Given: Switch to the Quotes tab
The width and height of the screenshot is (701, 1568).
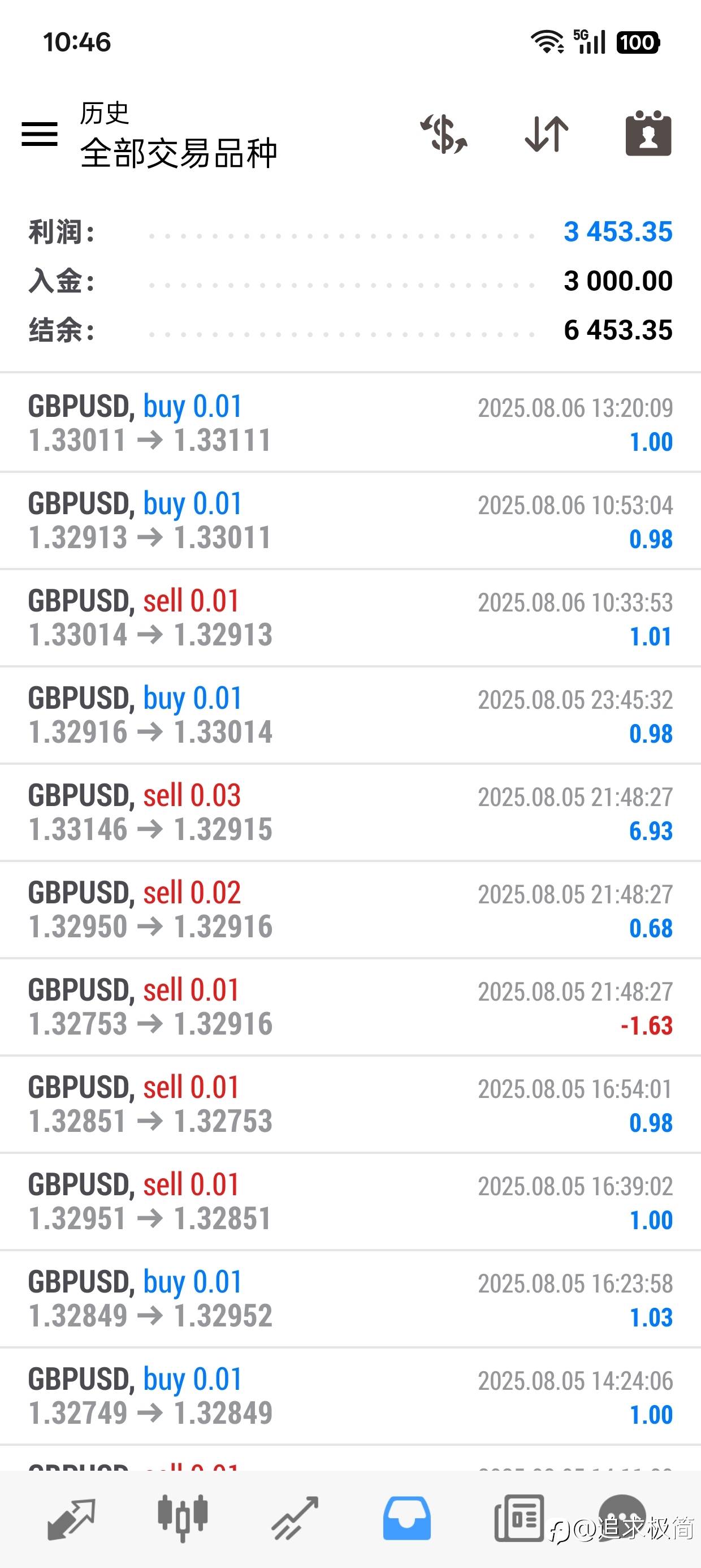Looking at the screenshot, I should coord(71,1519).
